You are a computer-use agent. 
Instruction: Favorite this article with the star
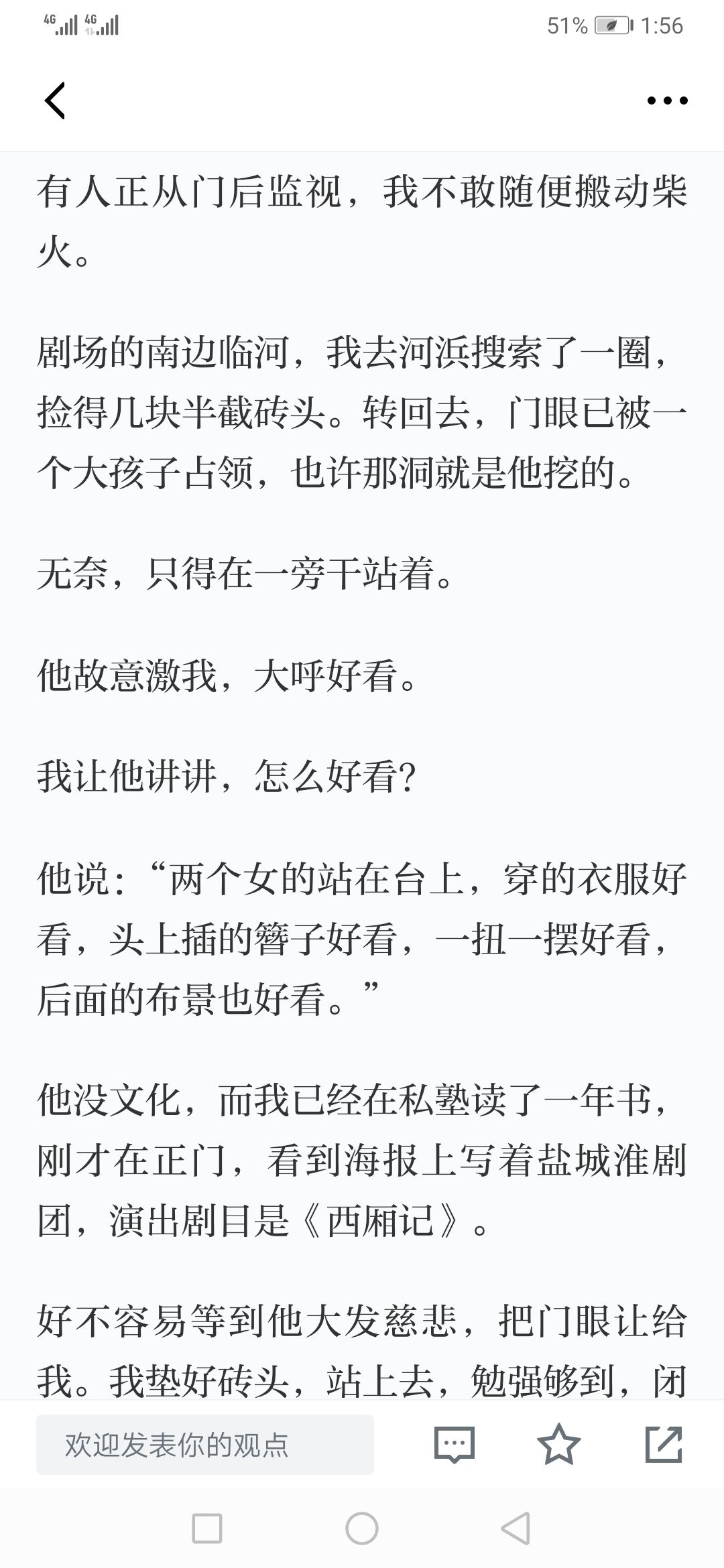point(559,1444)
